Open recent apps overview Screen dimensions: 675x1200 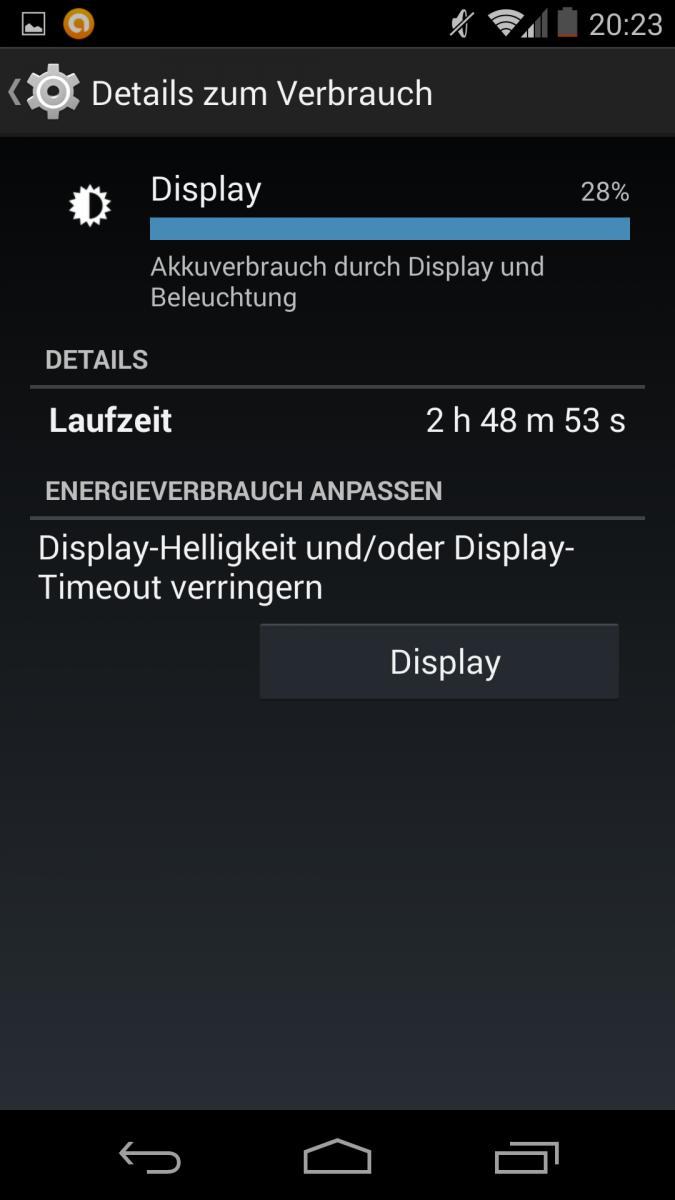[x=526, y=1157]
